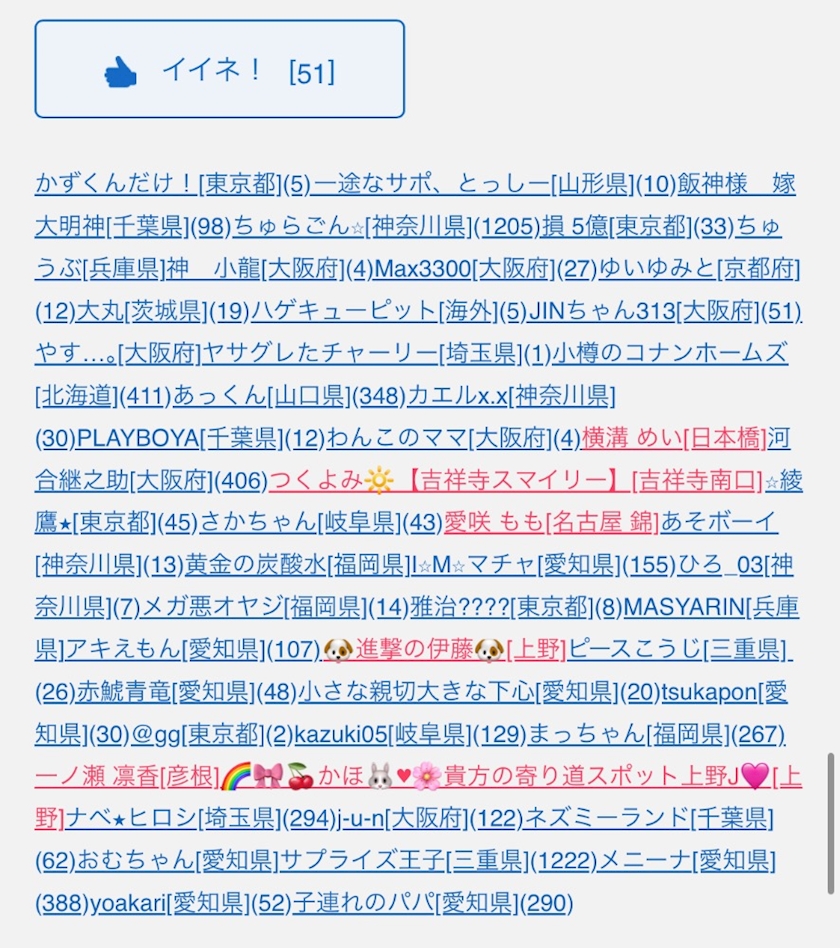
Task: Open user link 小さな親切大きな下心[愛知県]
Action: (x=459, y=692)
